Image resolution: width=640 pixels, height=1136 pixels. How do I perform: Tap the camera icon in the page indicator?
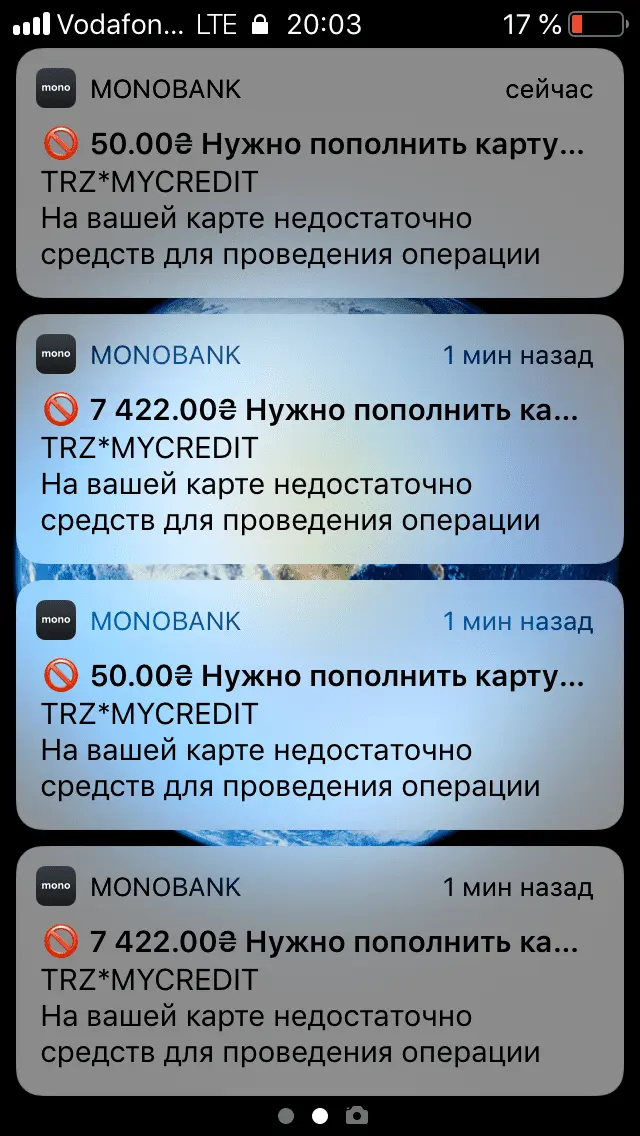coord(356,1115)
